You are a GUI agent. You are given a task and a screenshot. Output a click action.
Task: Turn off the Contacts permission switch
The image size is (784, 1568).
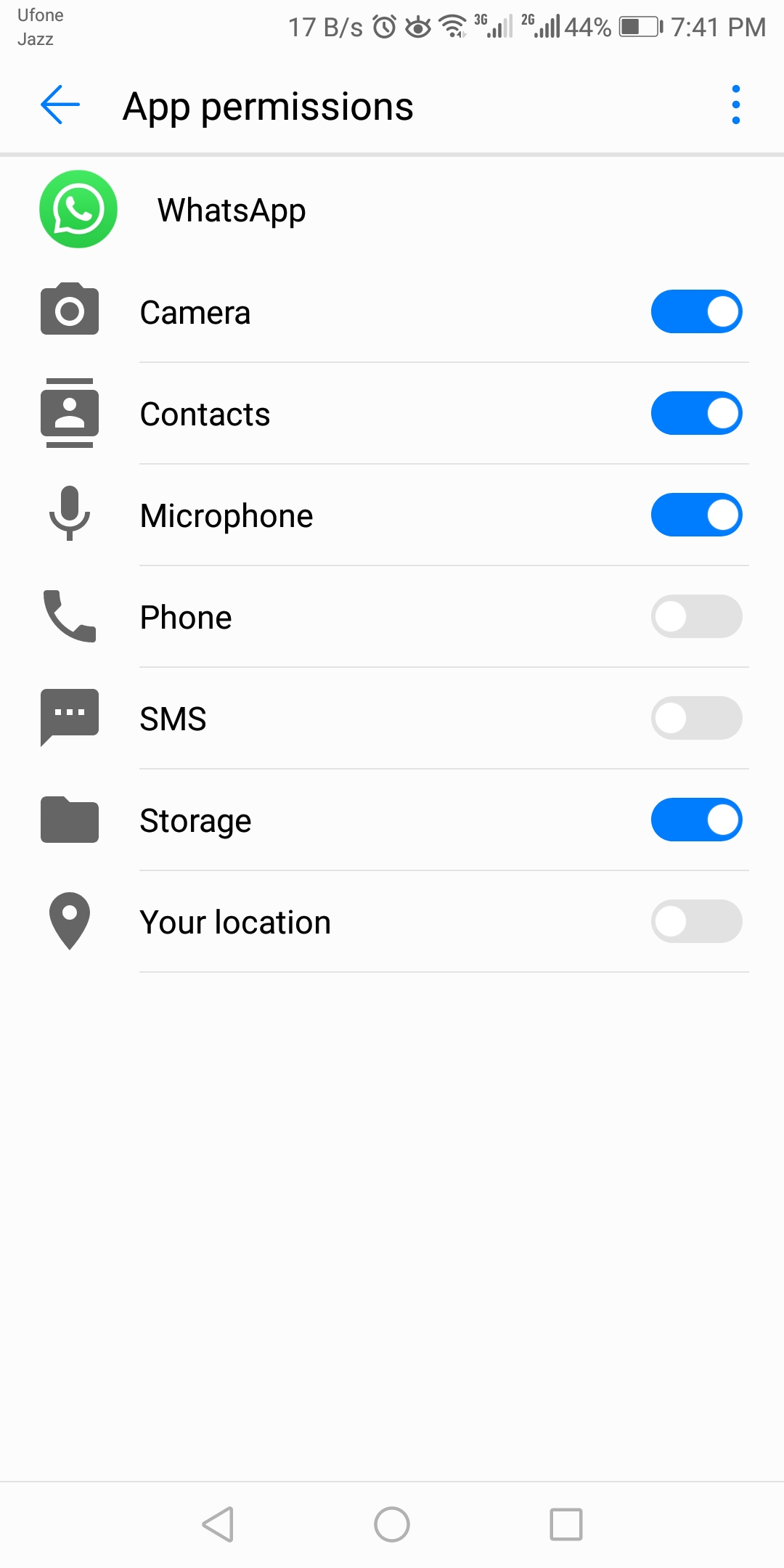696,414
